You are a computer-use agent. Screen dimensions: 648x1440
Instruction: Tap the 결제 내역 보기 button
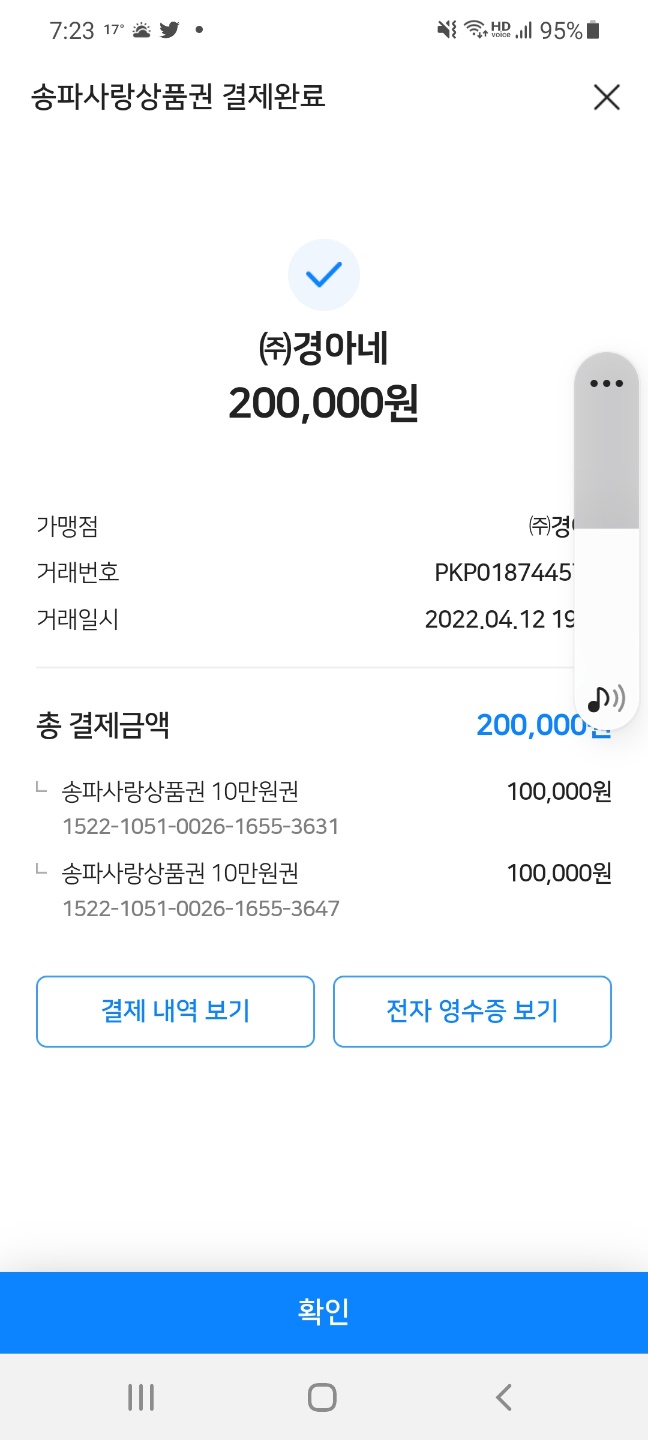pyautogui.click(x=175, y=1011)
